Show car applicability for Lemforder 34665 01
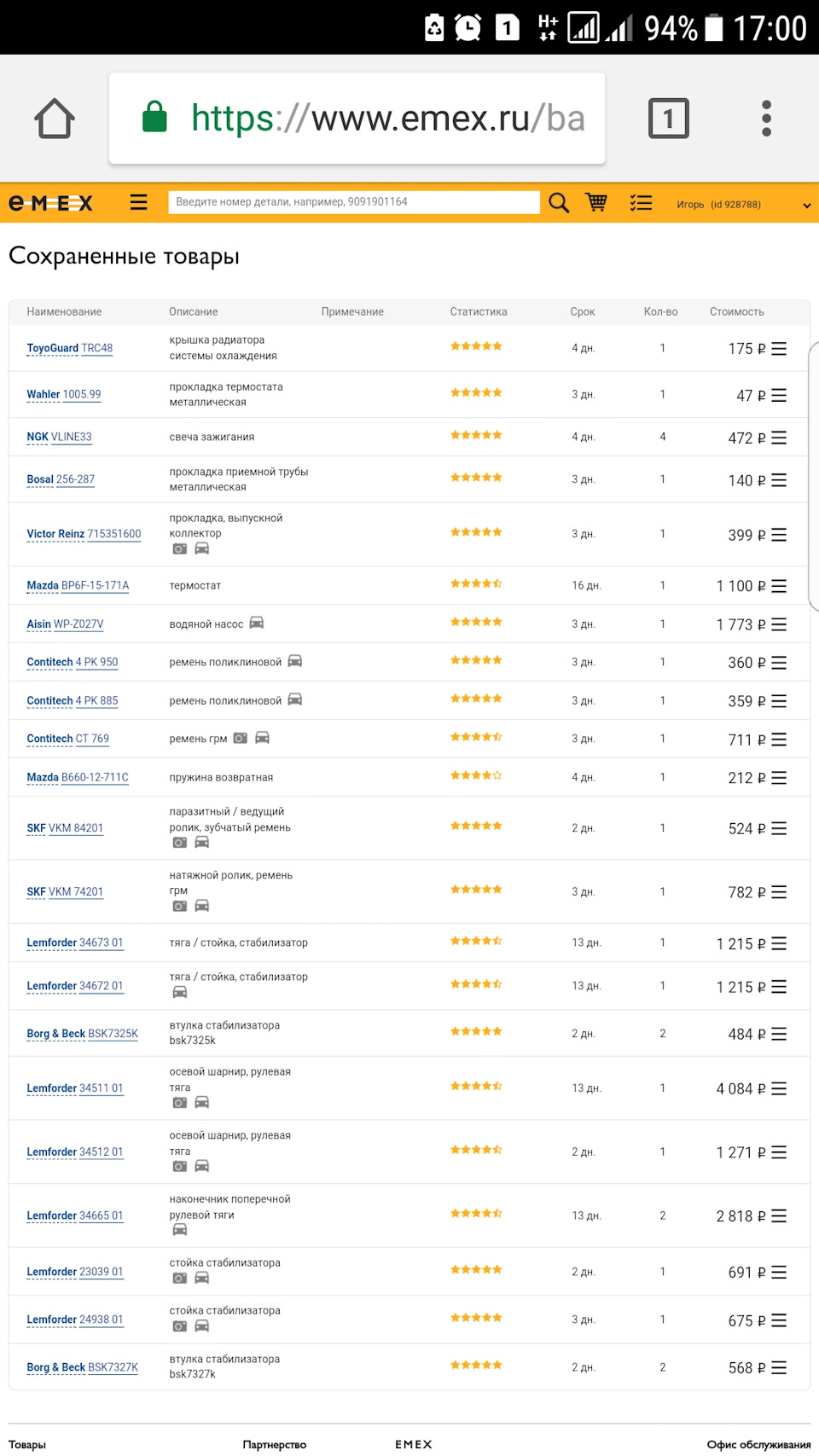819x1456 pixels. point(180,1229)
